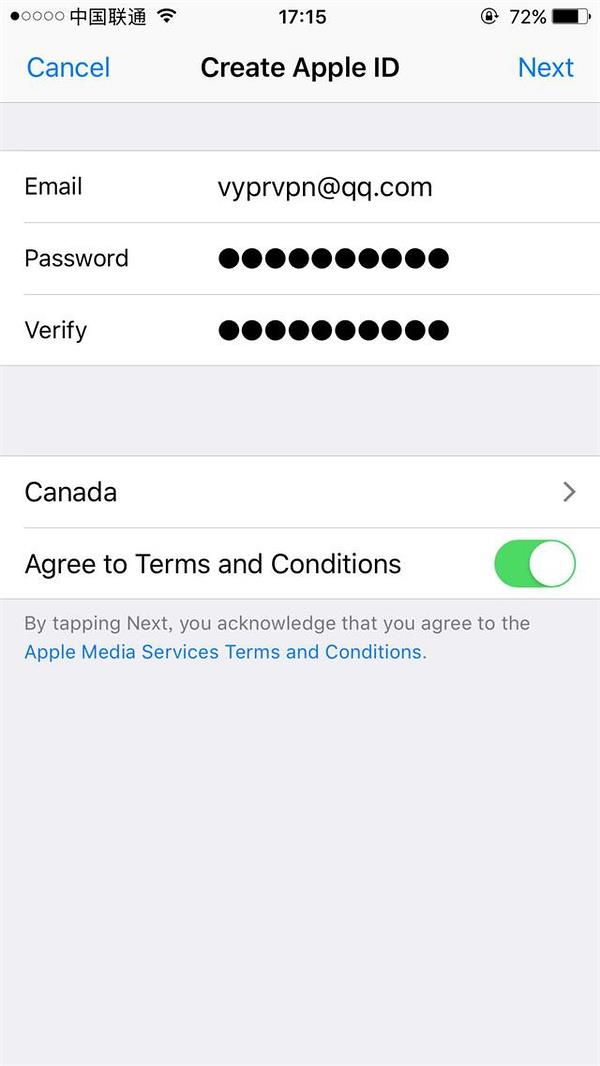Image resolution: width=600 pixels, height=1066 pixels.
Task: Open Apple Media Services Terms and Conditions link
Action: coord(223,652)
